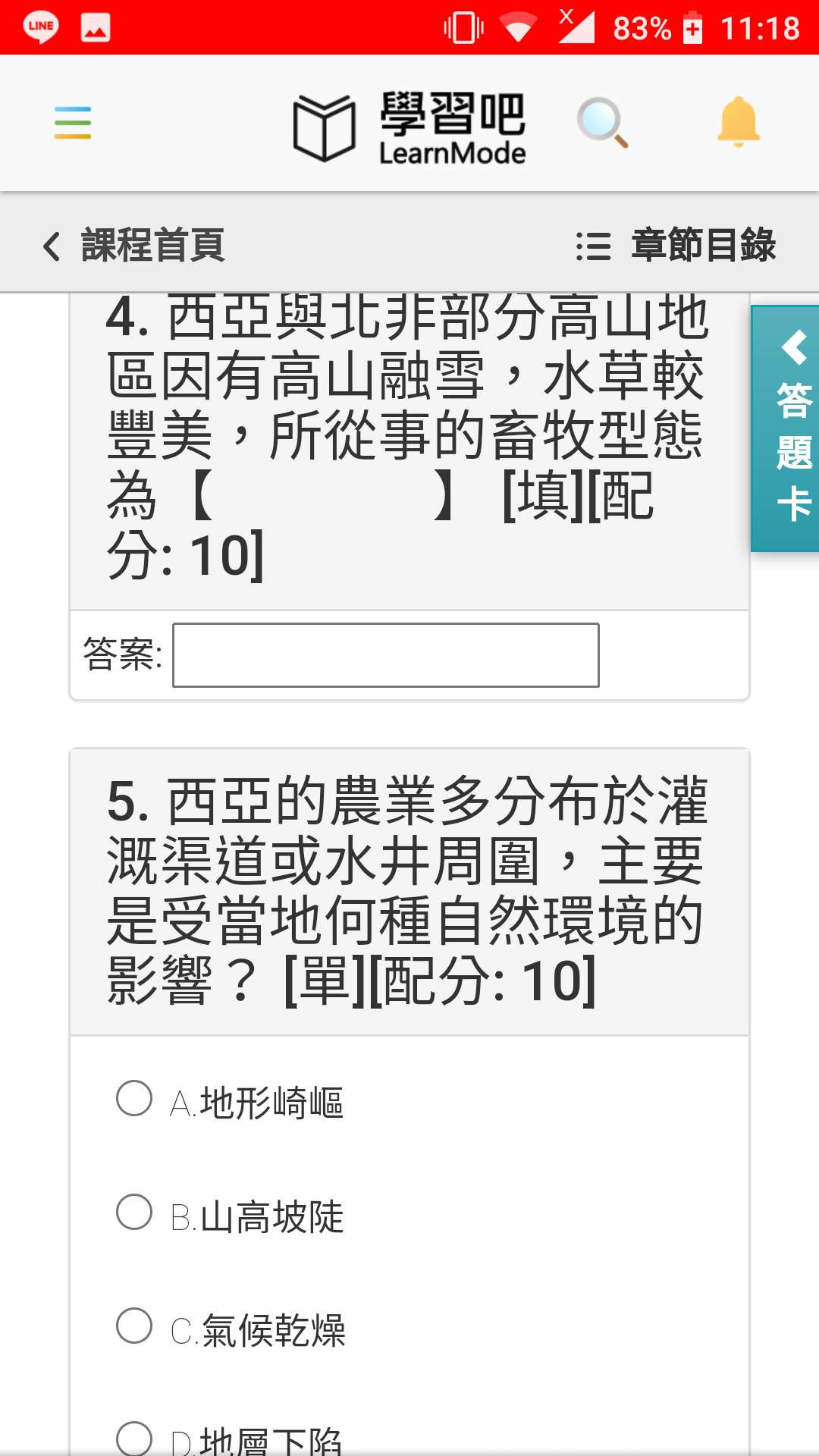Focus the 答案 field for question 4
This screenshot has height=1456, width=819.
(x=385, y=655)
